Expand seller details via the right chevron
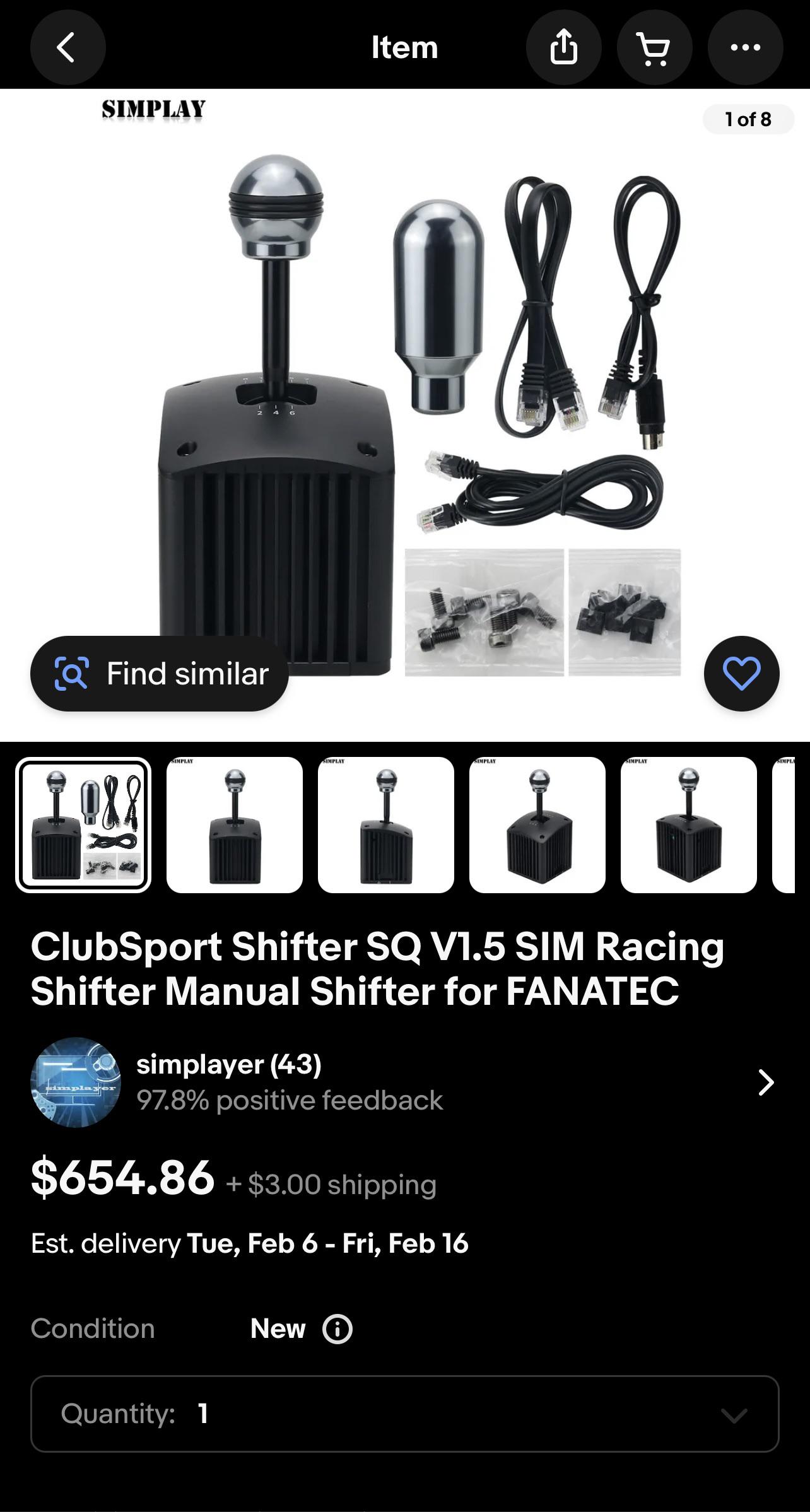This screenshot has height=1512, width=810. (765, 1083)
